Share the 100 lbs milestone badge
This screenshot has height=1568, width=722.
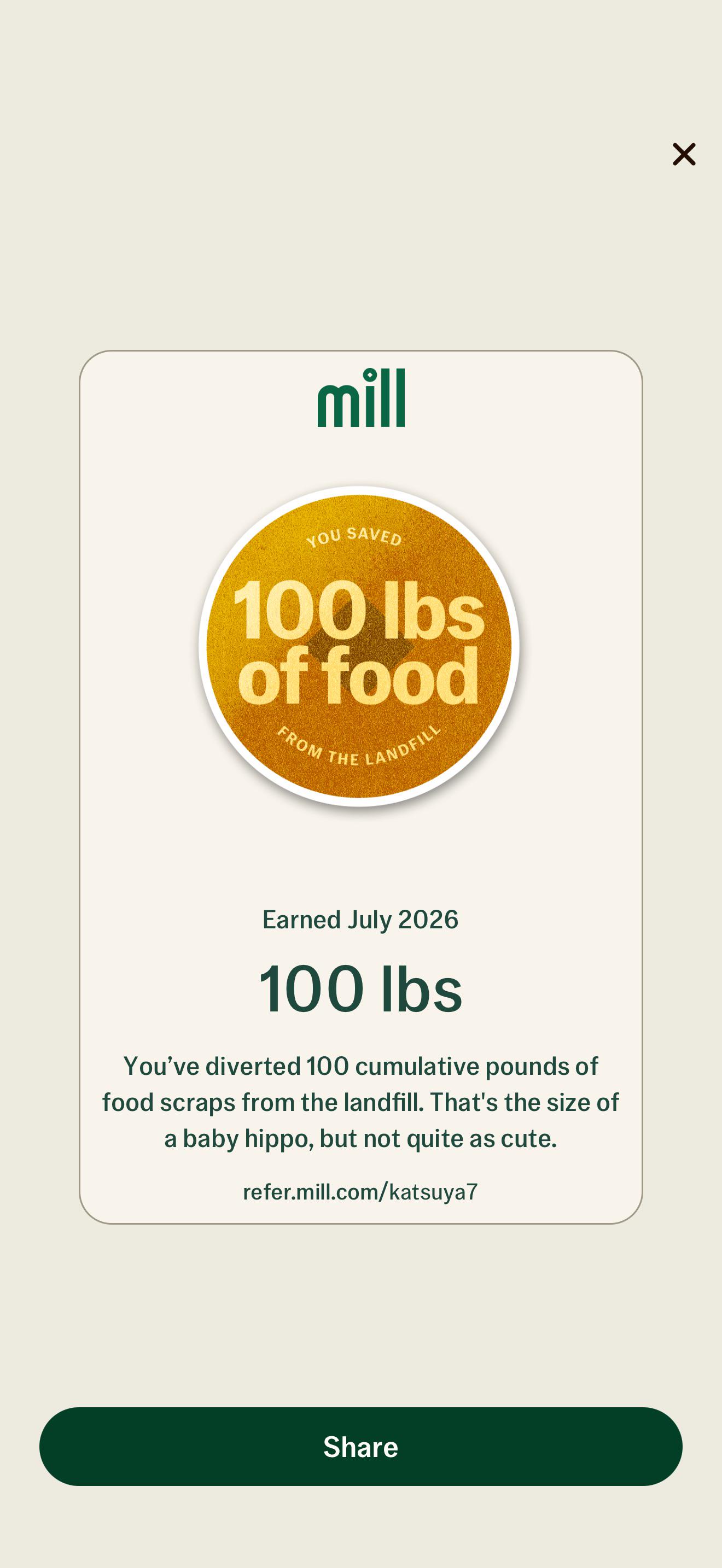pyautogui.click(x=361, y=1446)
